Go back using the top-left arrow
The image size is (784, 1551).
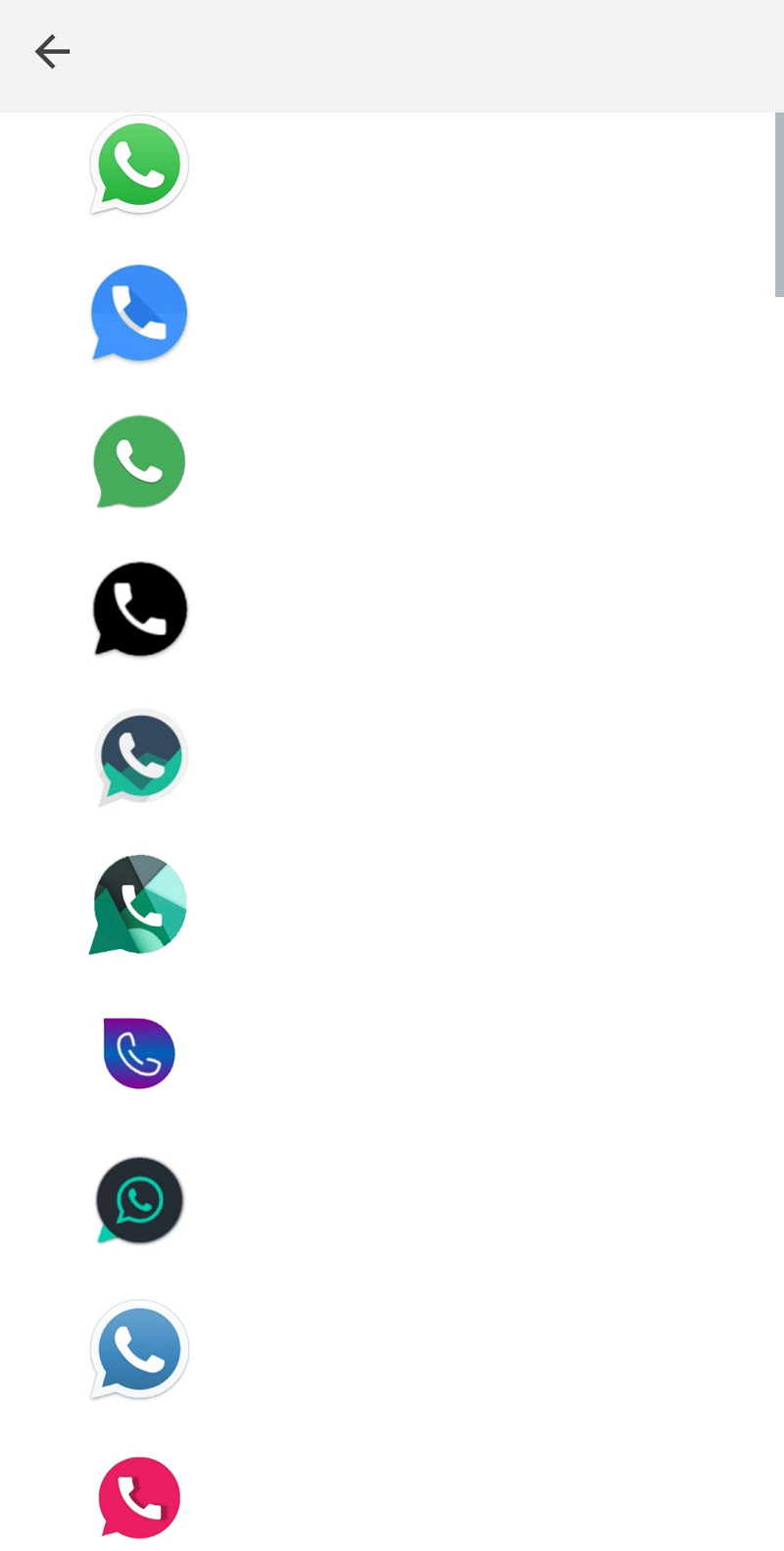(52, 51)
